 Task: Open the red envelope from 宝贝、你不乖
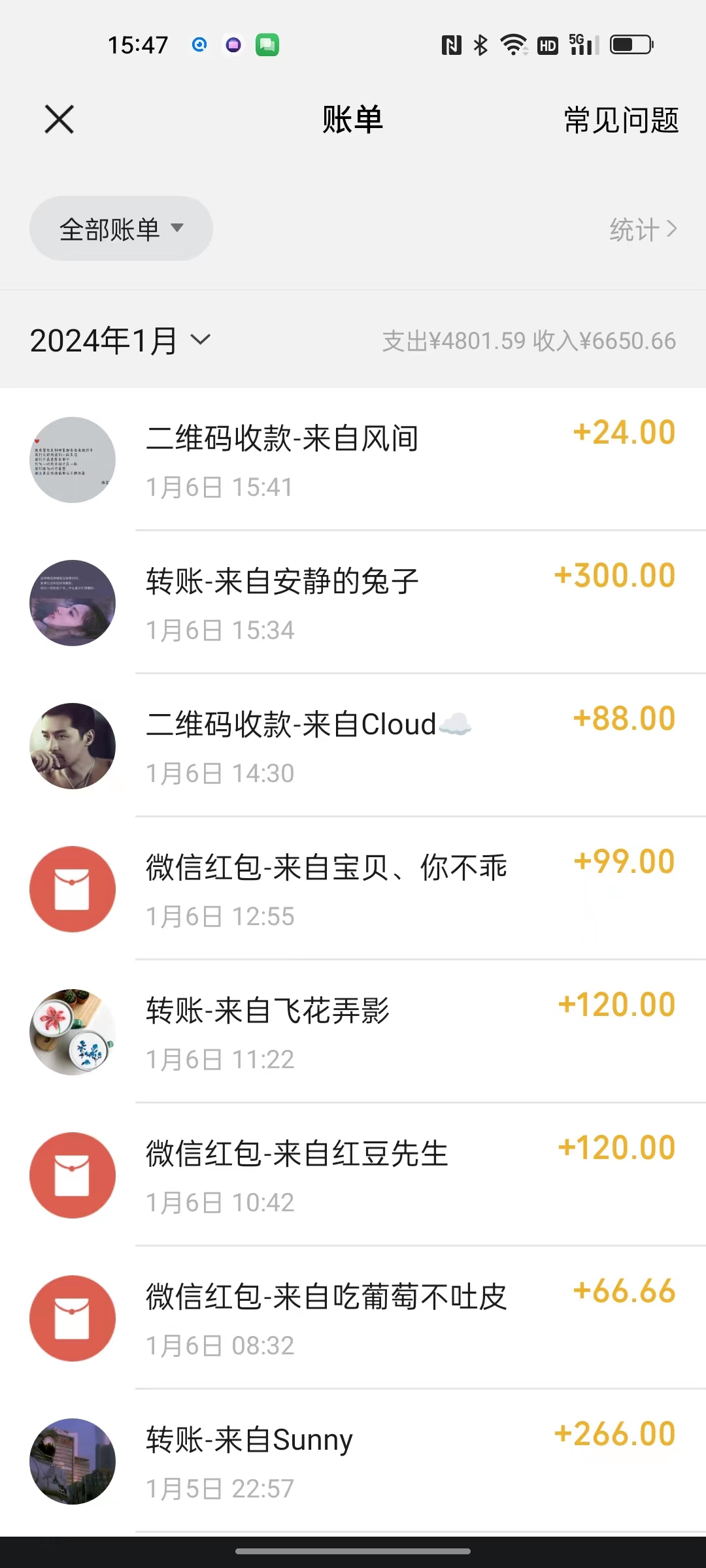tap(73, 889)
